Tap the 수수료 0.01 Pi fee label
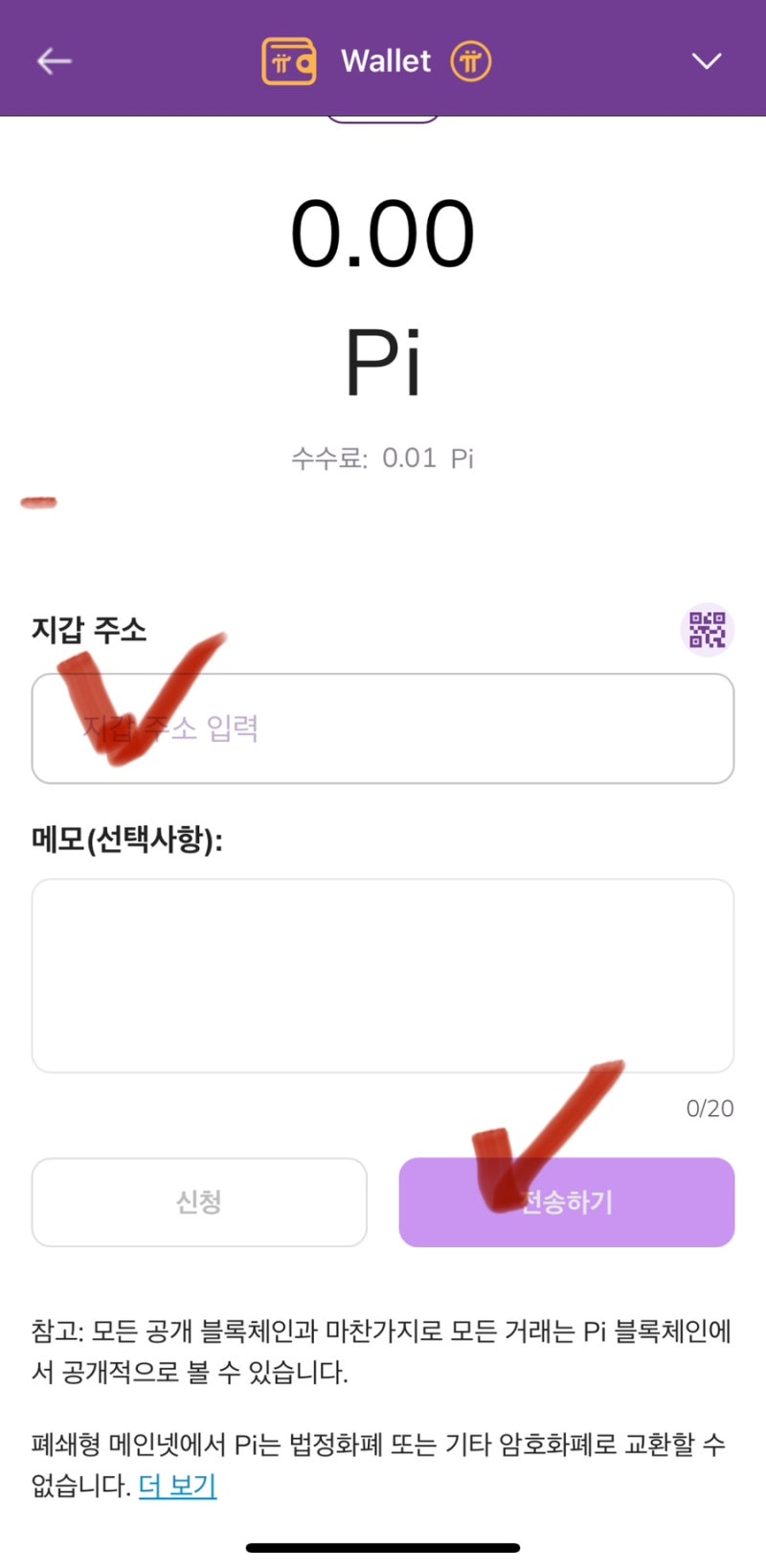 tap(381, 458)
